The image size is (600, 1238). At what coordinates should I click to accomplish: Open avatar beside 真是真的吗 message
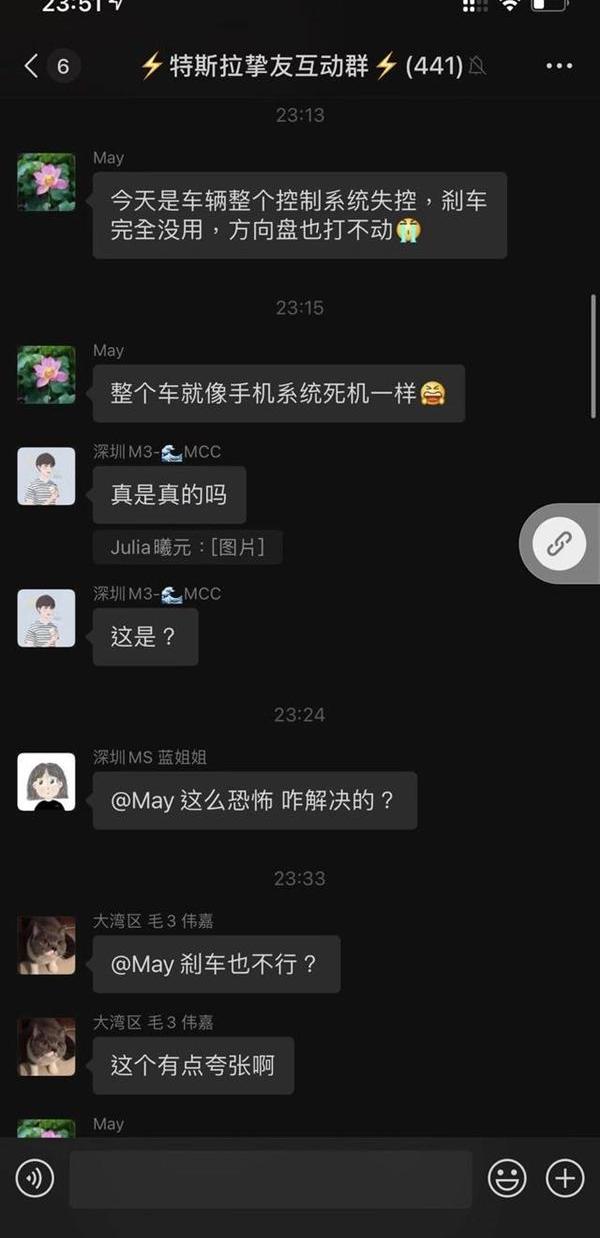point(46,476)
